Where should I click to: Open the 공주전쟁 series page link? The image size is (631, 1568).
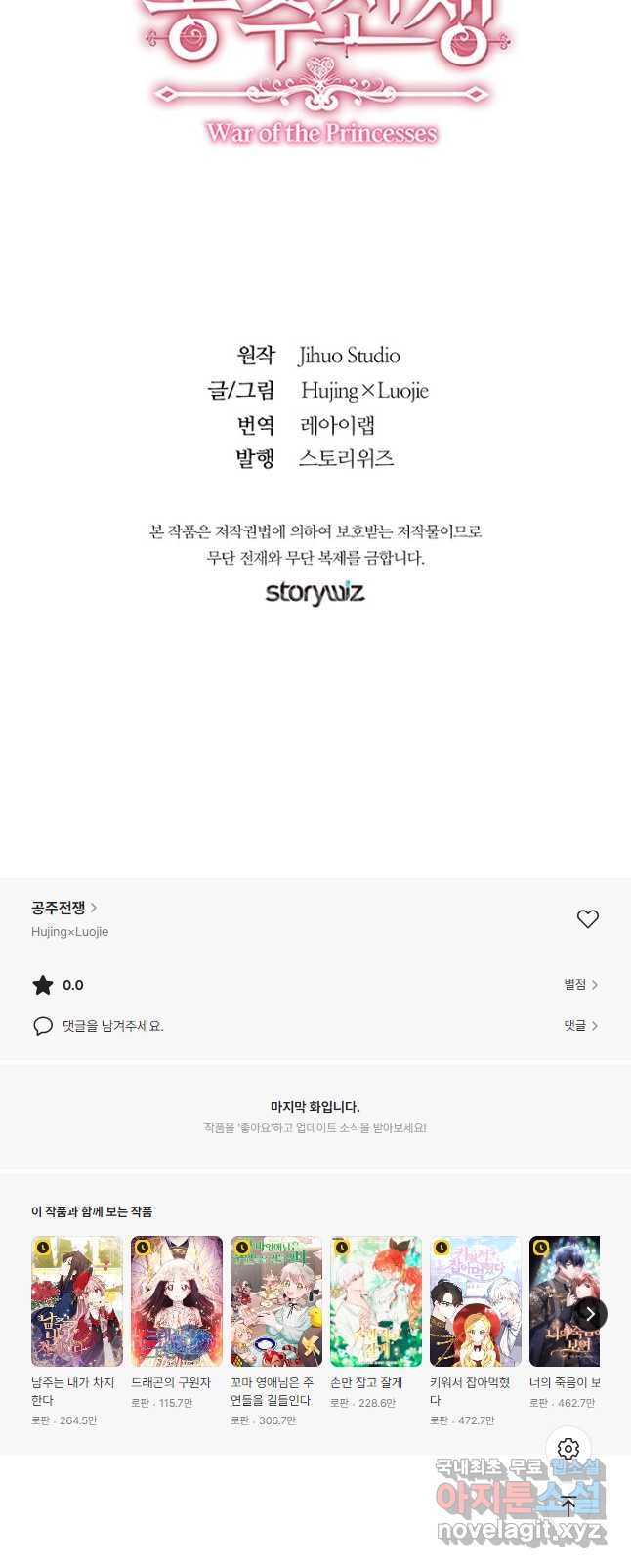click(x=63, y=908)
